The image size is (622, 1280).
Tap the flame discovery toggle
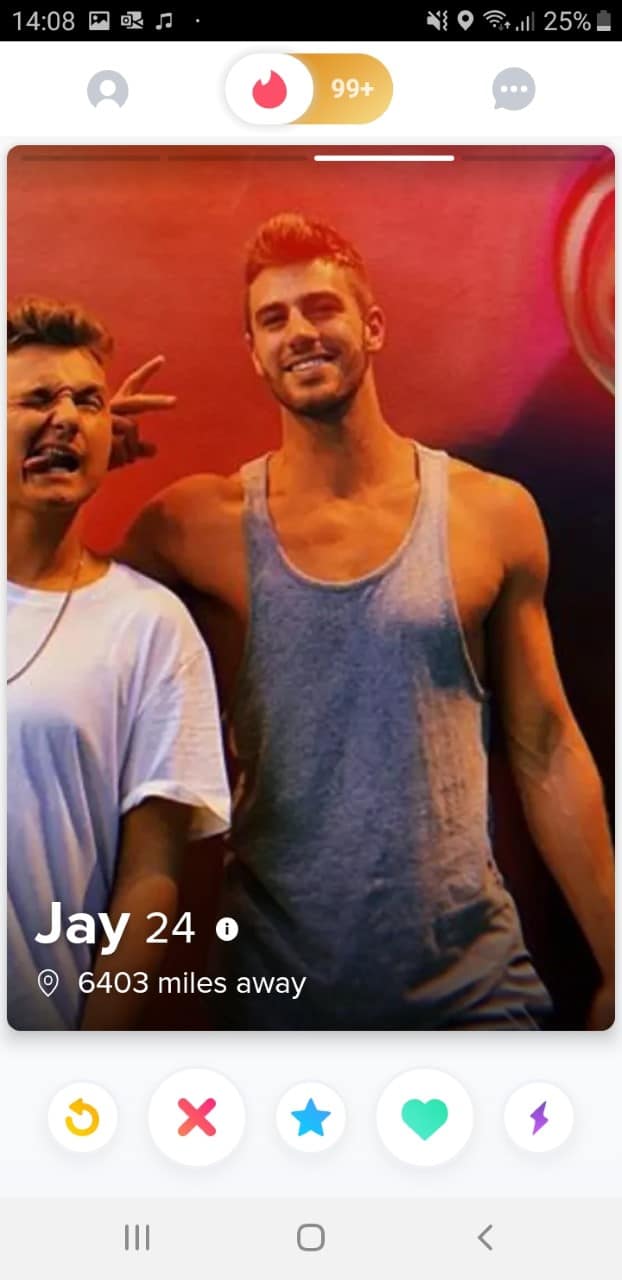click(x=269, y=89)
